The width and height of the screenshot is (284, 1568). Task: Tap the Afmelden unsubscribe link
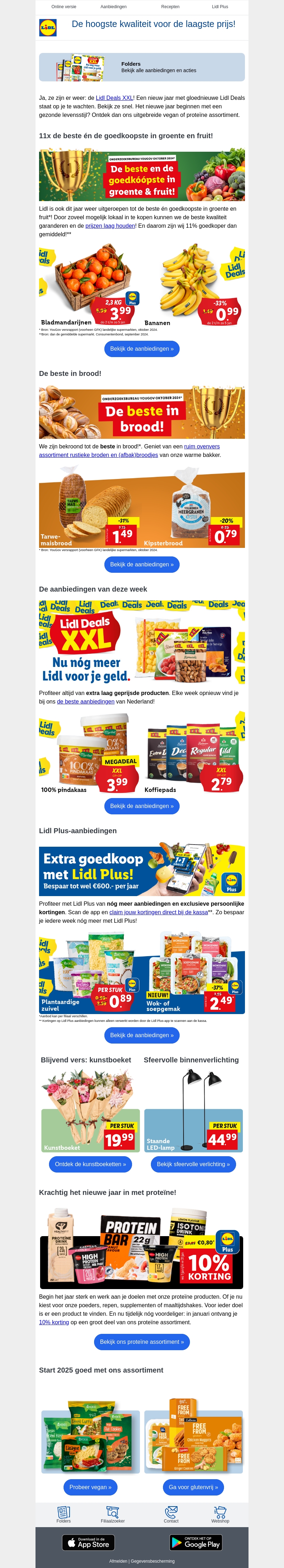[118, 1561]
